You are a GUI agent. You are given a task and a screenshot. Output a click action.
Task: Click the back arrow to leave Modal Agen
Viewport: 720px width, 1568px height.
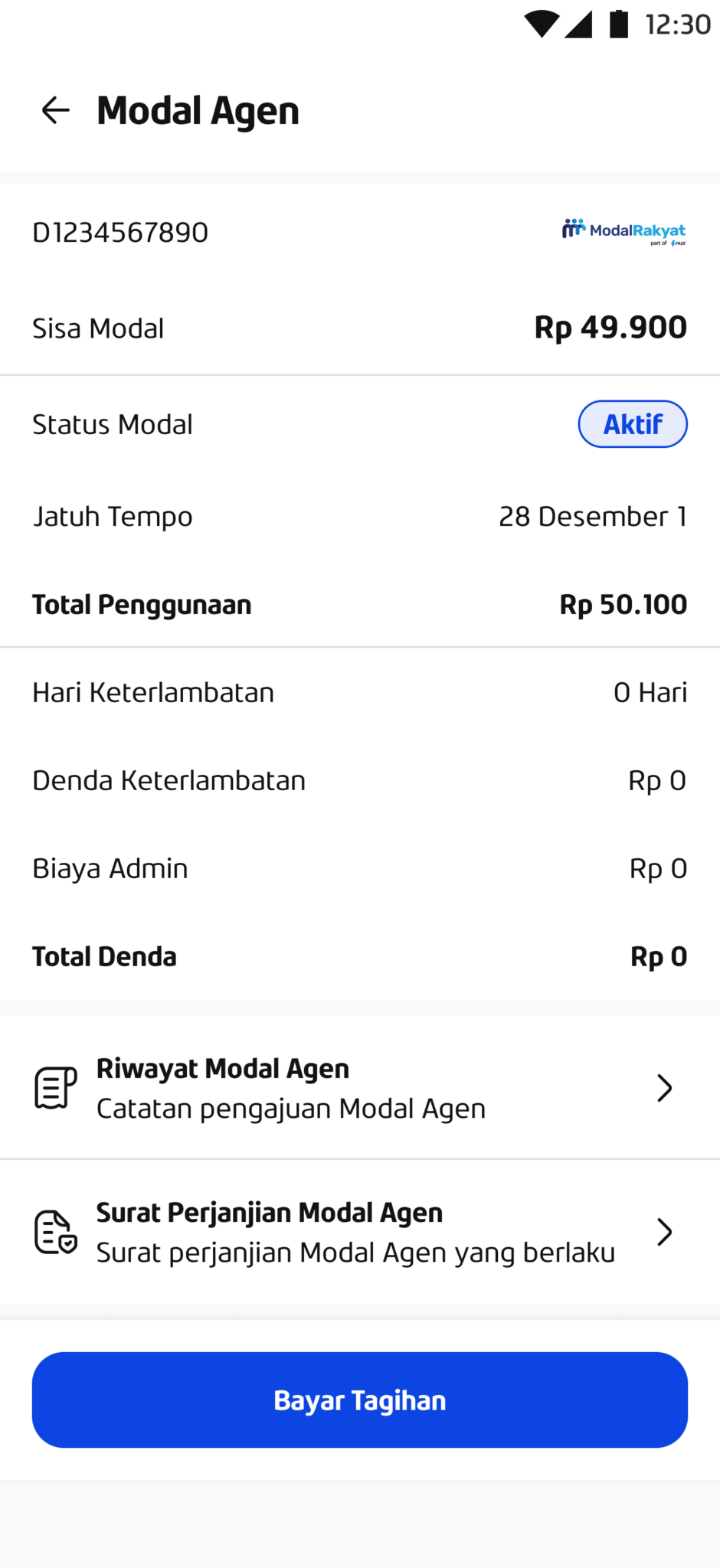pyautogui.click(x=54, y=109)
